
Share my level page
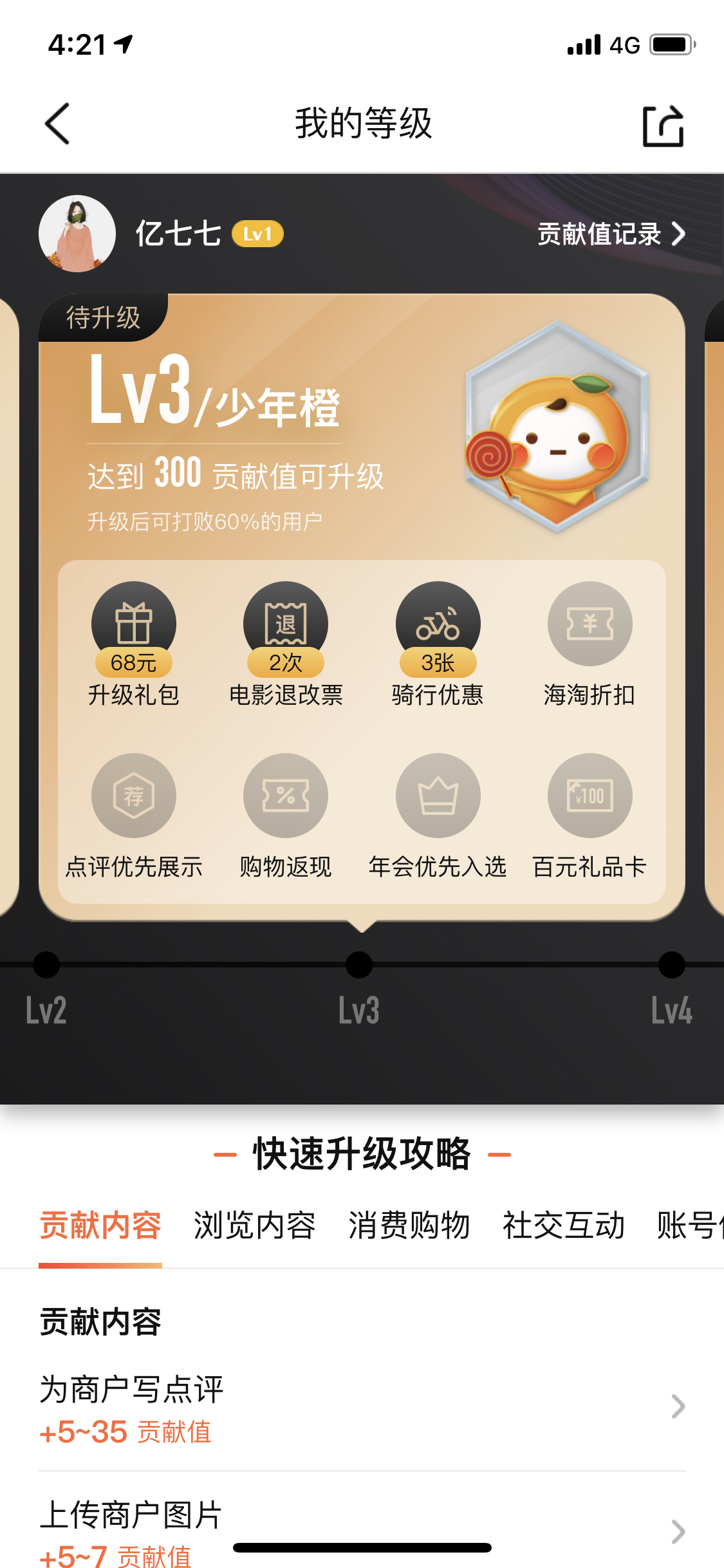click(663, 125)
